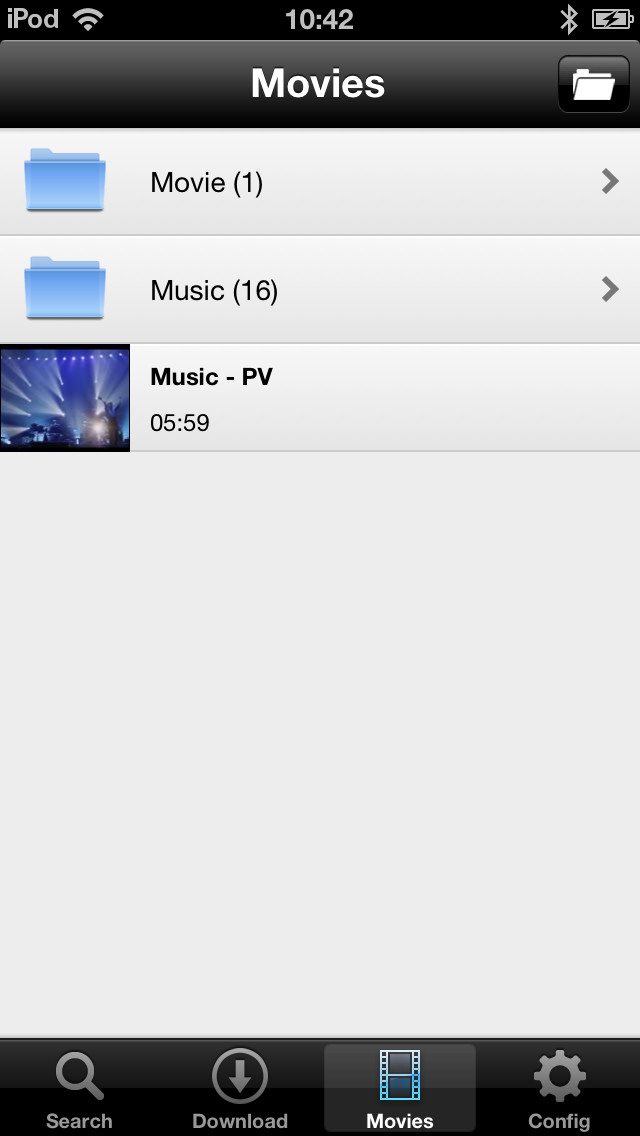640x1136 pixels.
Task: Play the Music - PV video
Action: tap(320, 398)
